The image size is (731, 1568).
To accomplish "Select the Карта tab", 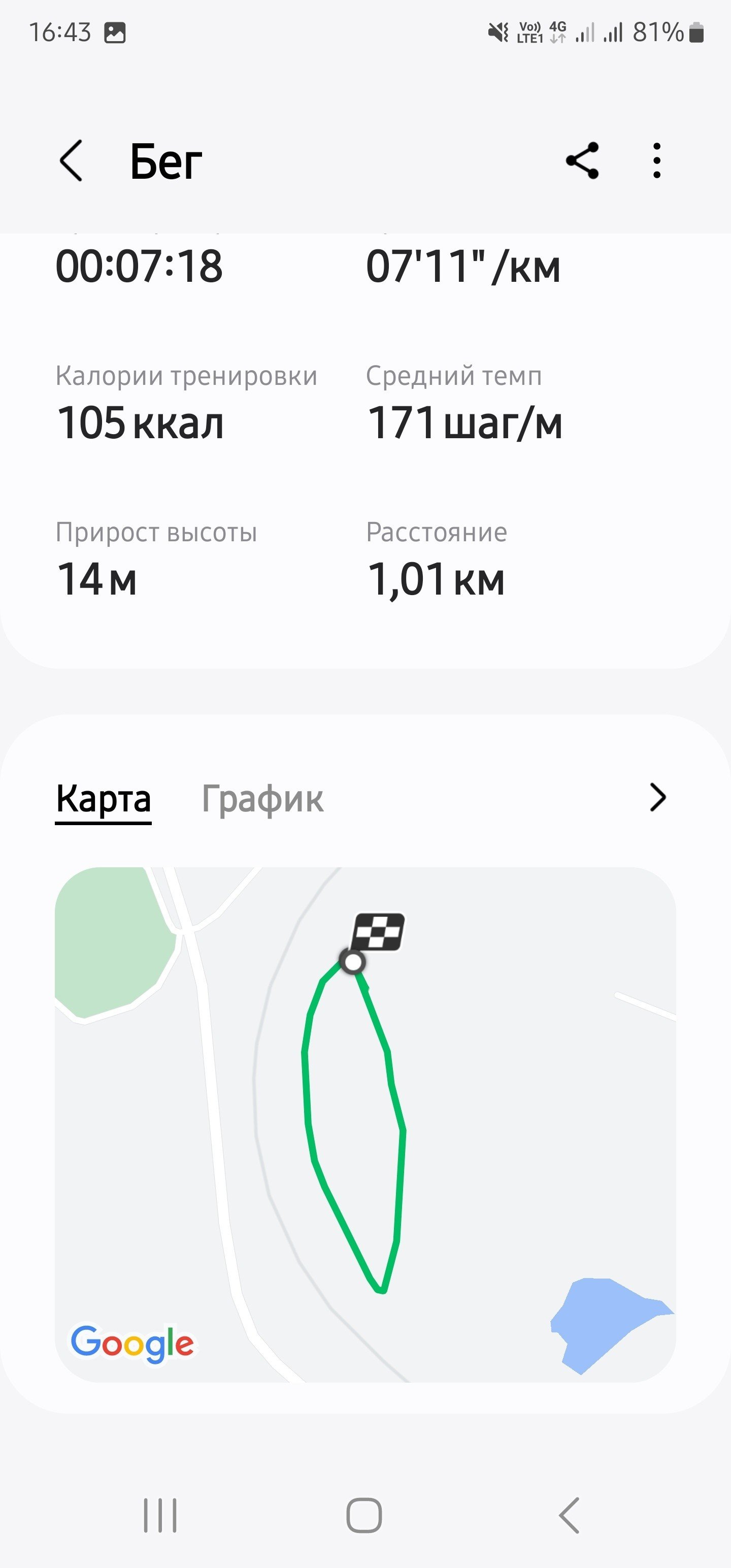I will point(104,799).
